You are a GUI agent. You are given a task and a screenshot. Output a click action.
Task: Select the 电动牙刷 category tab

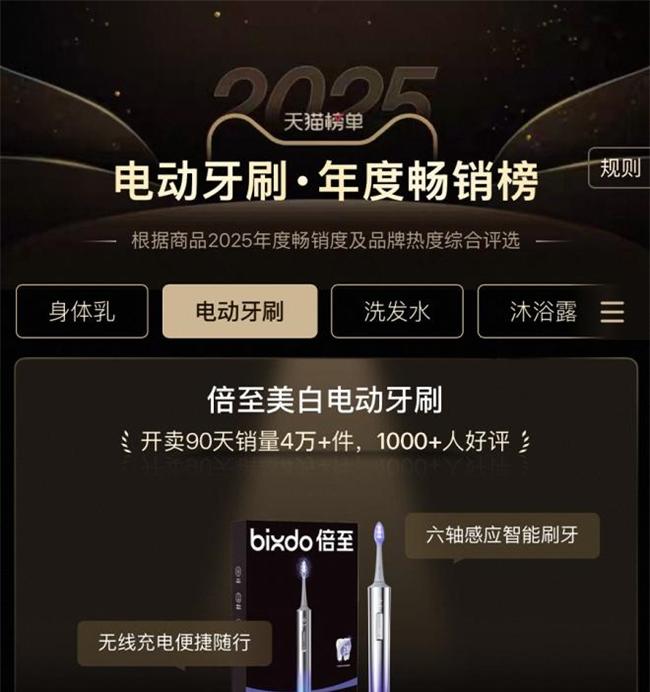(x=240, y=311)
